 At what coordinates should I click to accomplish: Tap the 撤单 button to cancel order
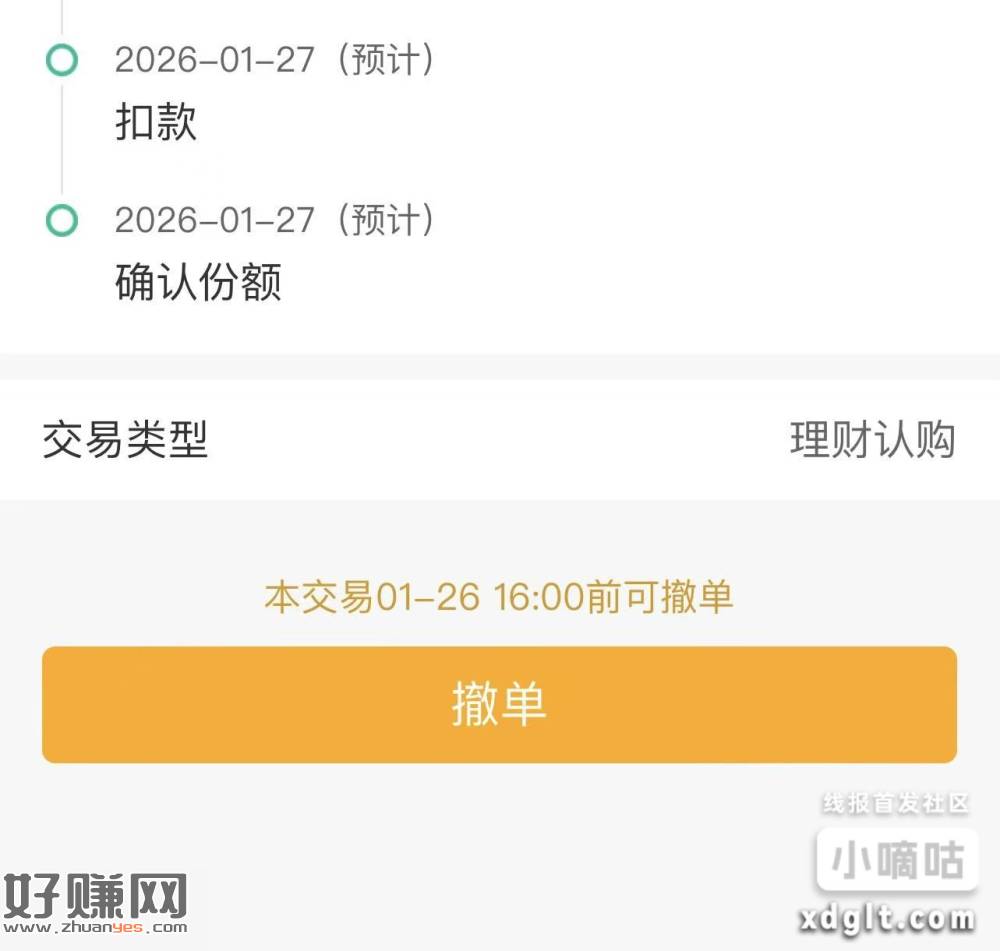(x=499, y=704)
